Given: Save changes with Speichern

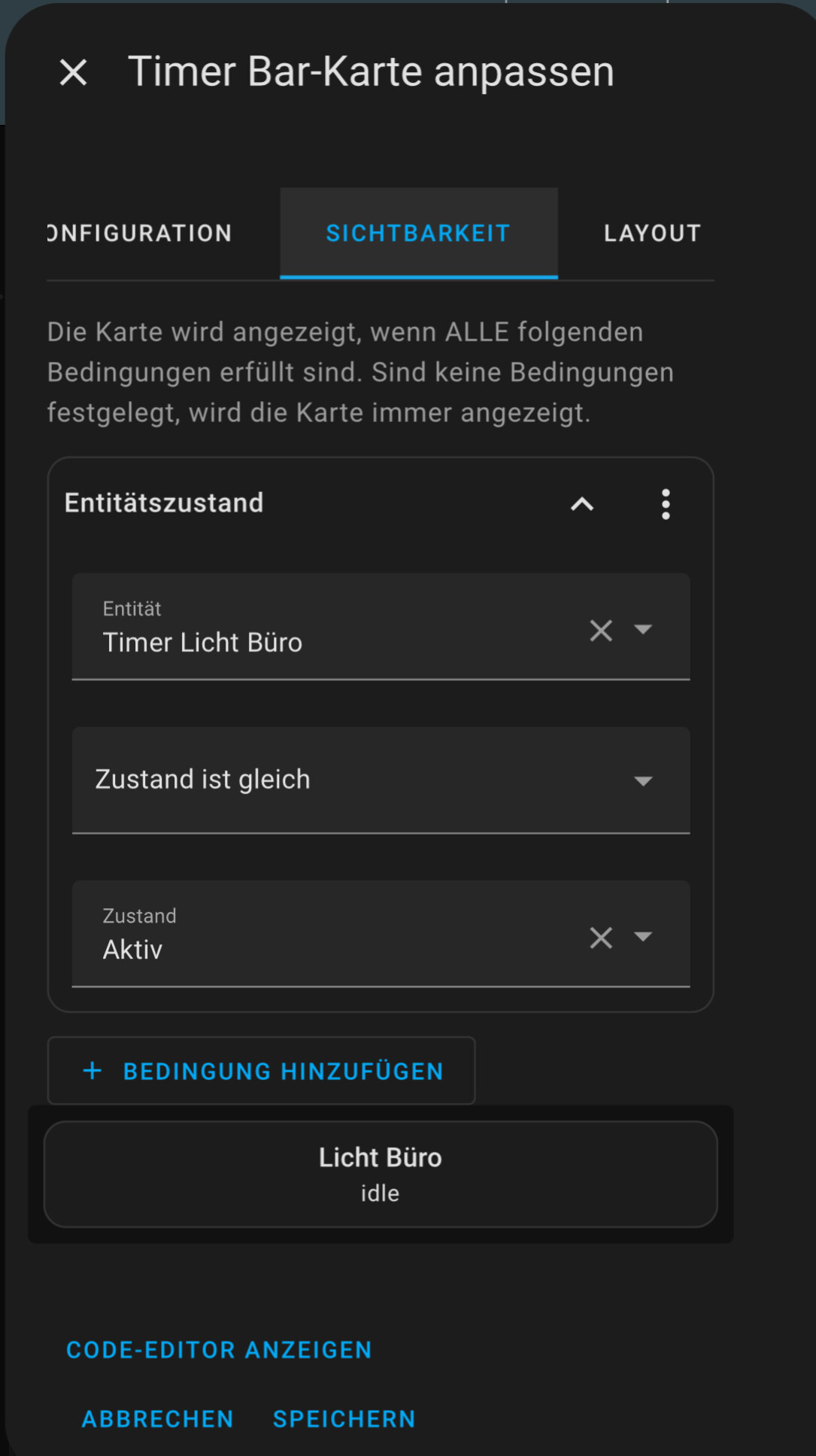Looking at the screenshot, I should point(344,1419).
